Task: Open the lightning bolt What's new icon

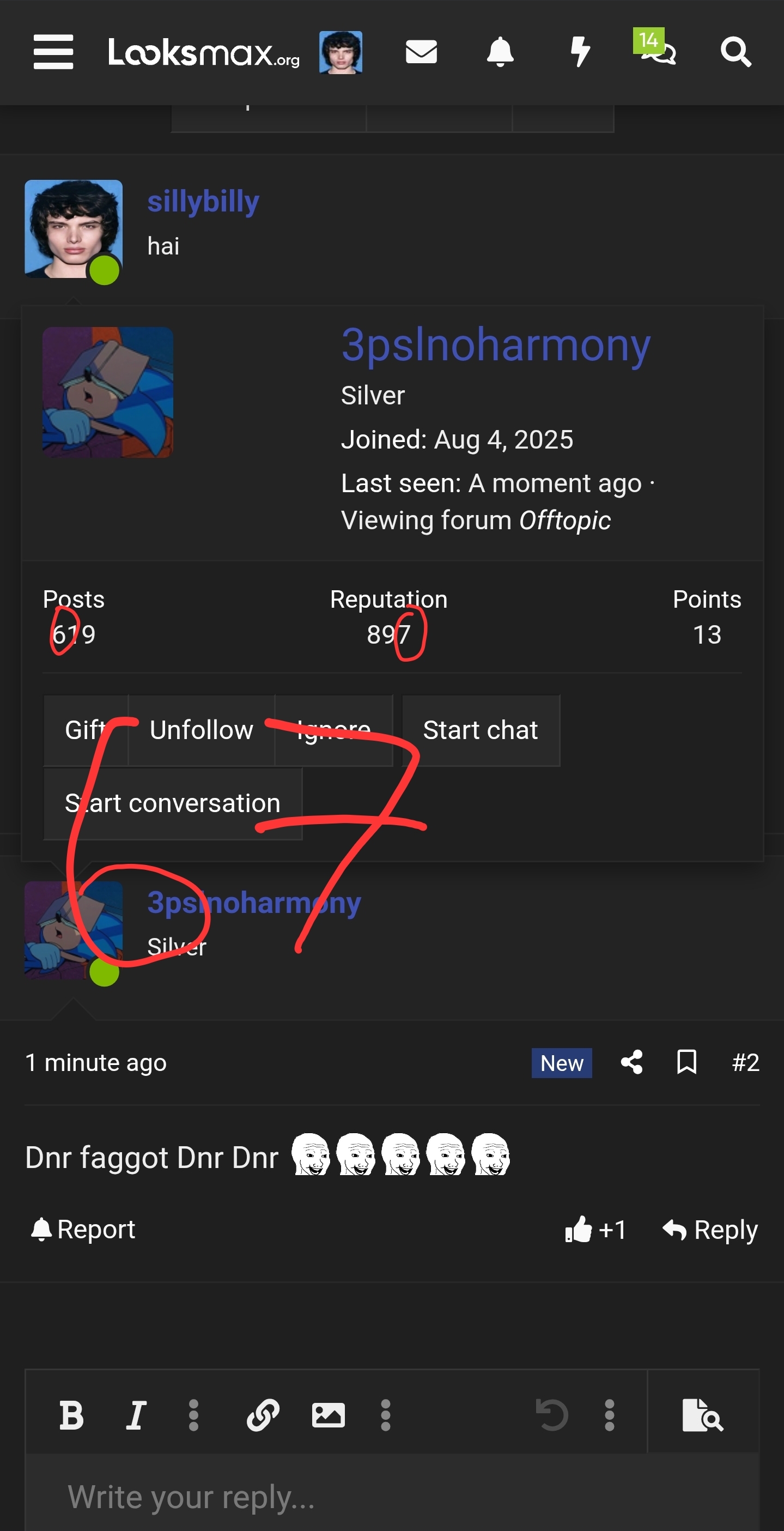Action: point(580,52)
